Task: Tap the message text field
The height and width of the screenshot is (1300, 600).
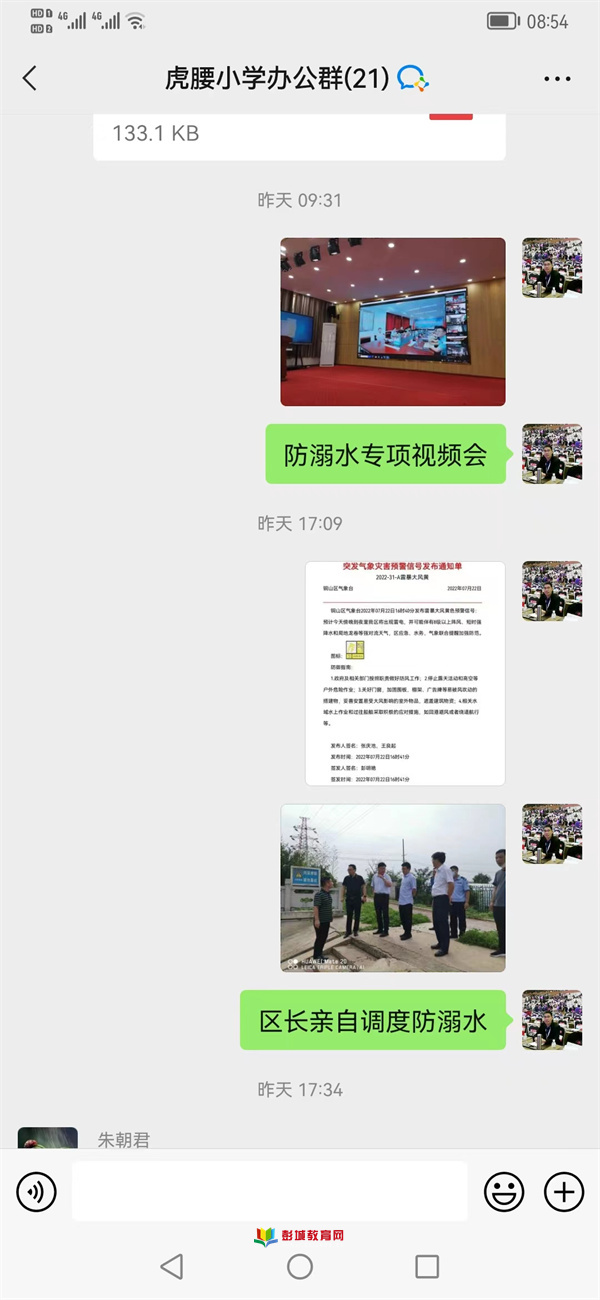Action: pyautogui.click(x=269, y=1191)
